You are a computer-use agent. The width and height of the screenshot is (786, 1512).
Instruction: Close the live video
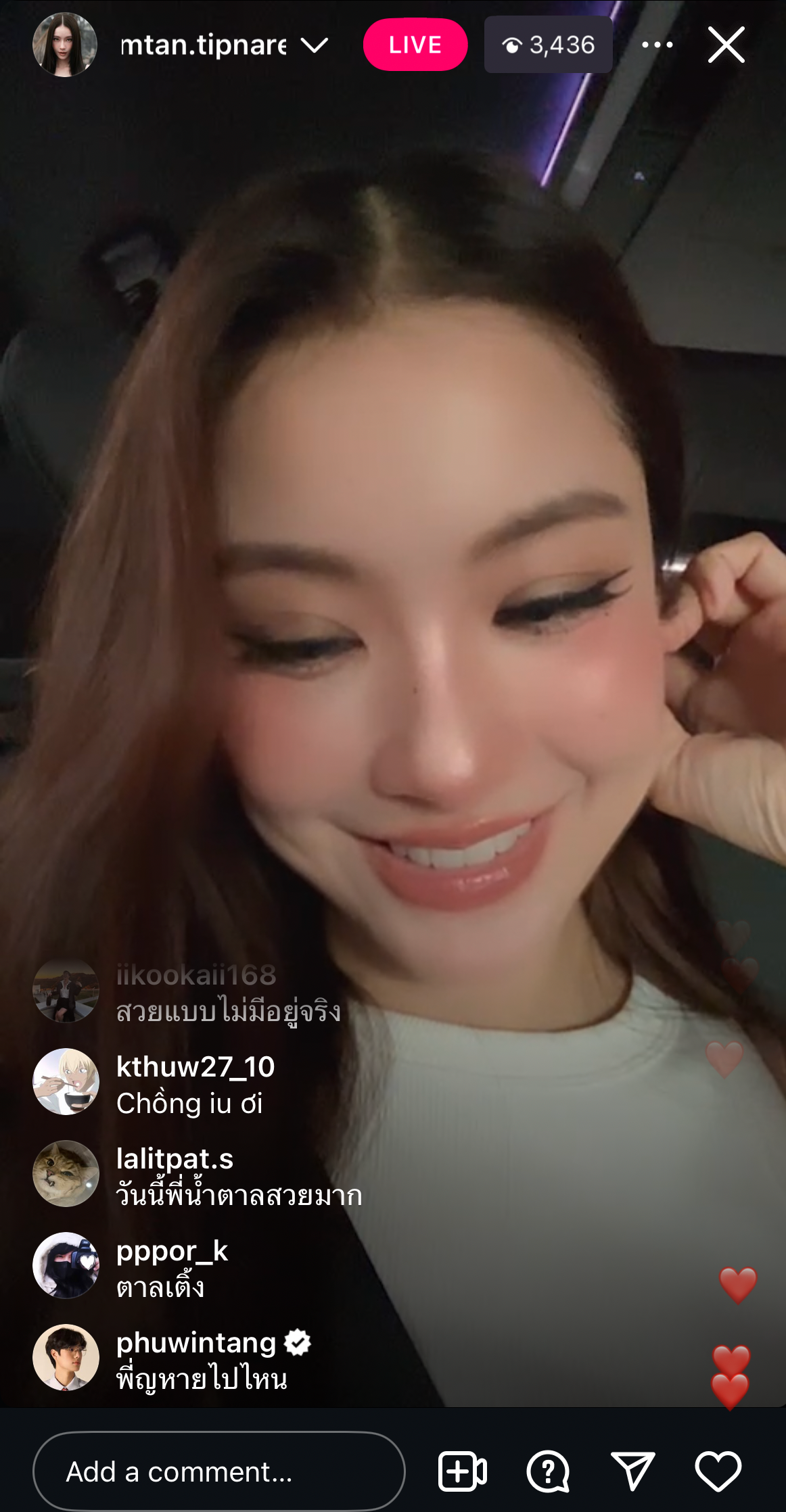726,45
